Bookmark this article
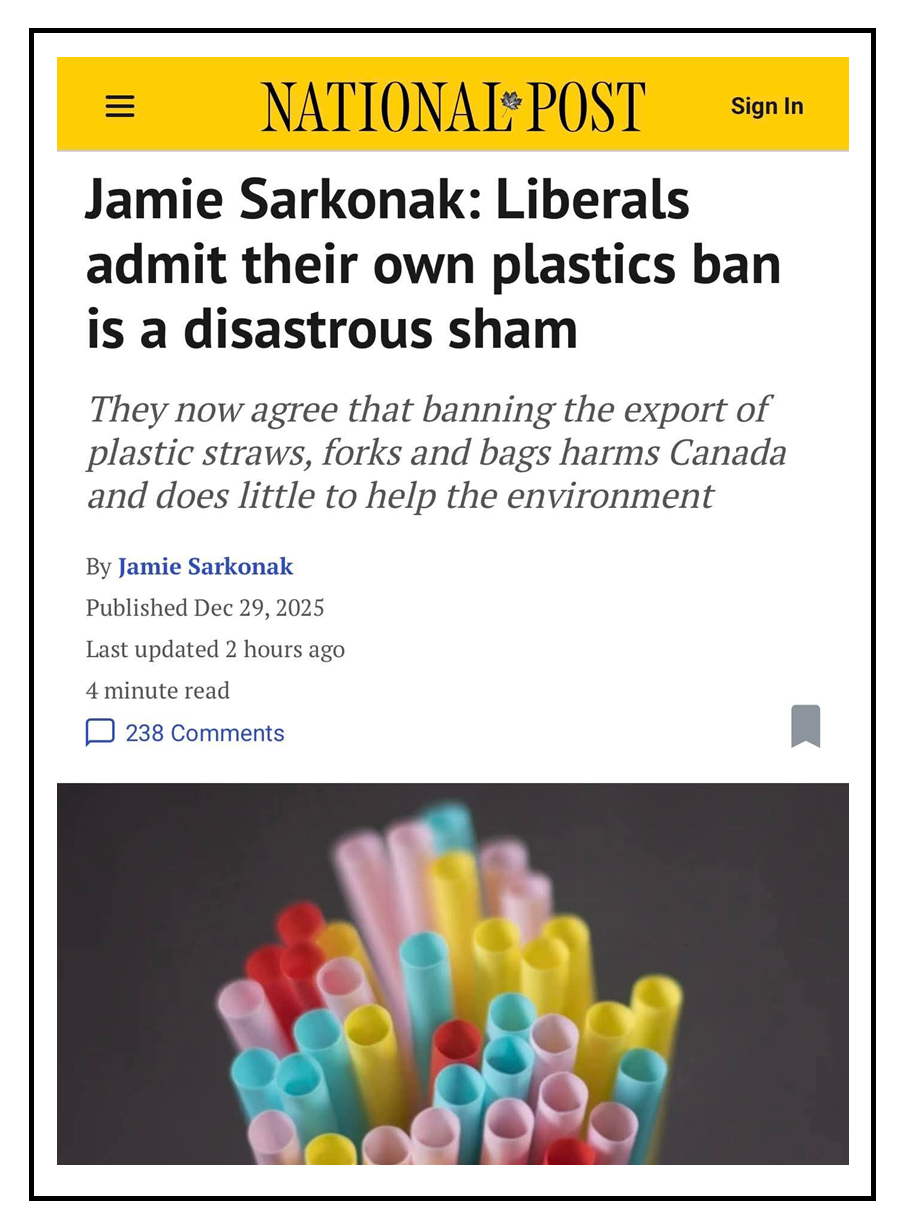 [805, 726]
